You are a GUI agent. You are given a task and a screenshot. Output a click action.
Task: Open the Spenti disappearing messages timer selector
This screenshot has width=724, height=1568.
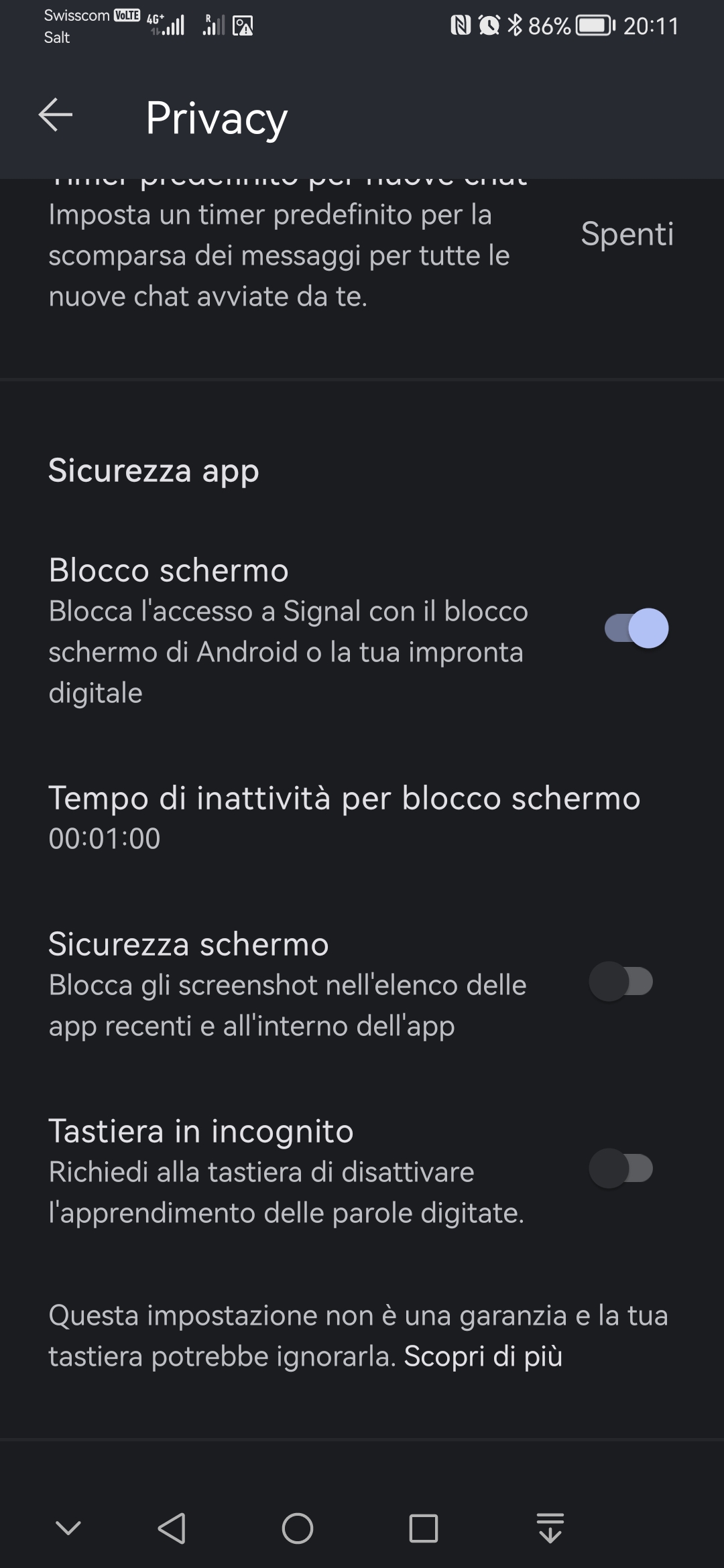627,235
